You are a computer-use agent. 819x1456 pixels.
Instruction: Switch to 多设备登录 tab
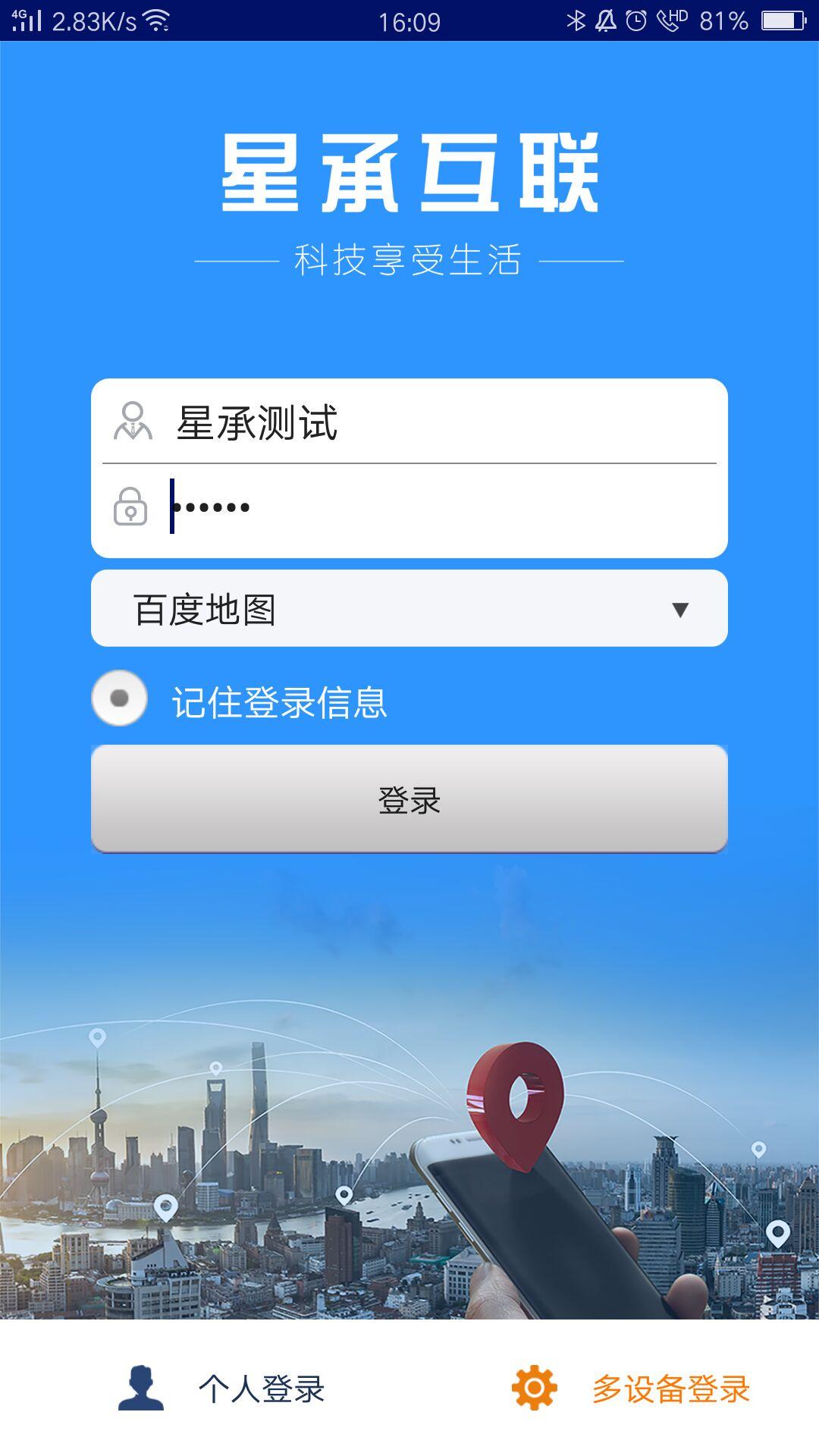click(x=631, y=1389)
